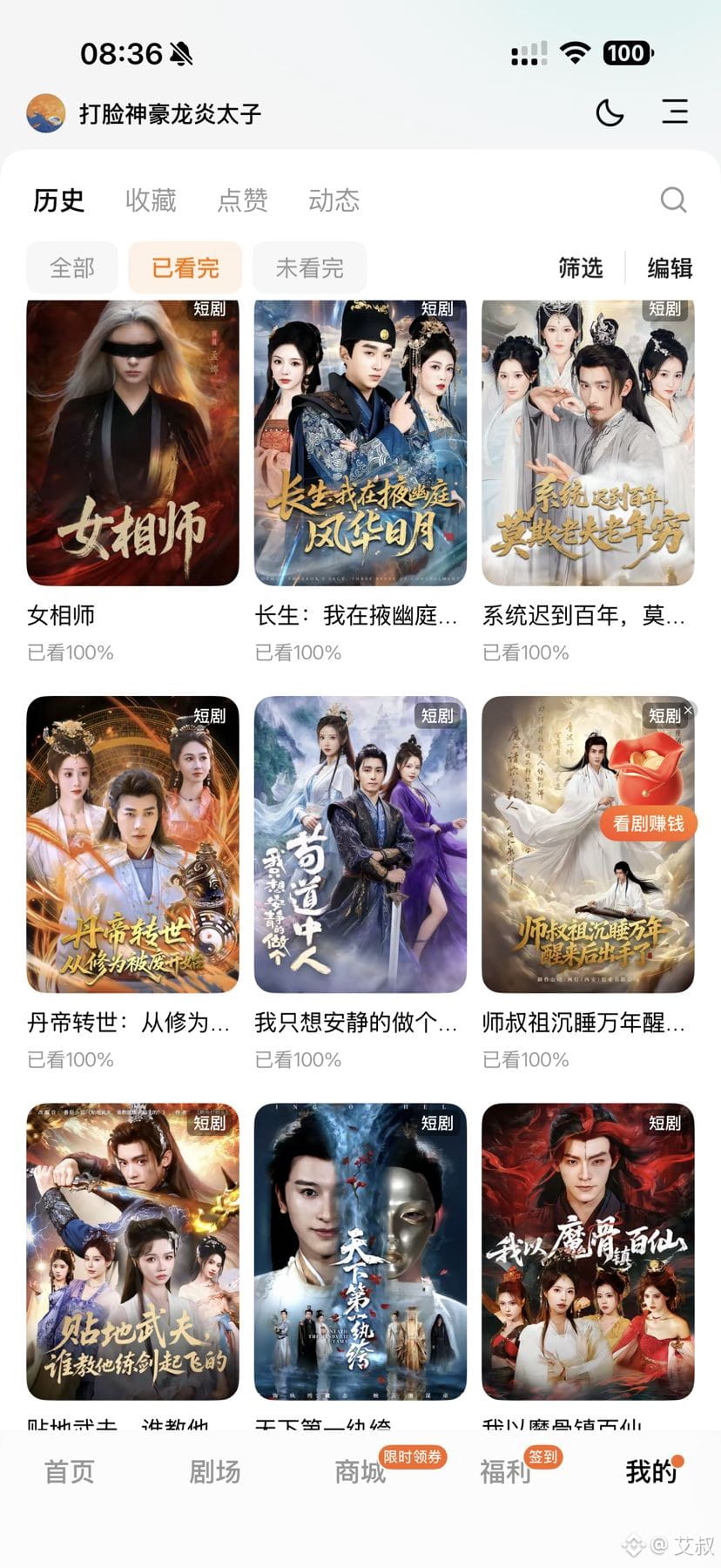This screenshot has height=1568, width=721.
Task: Open 丹帝转世 drama card
Action: [x=132, y=844]
